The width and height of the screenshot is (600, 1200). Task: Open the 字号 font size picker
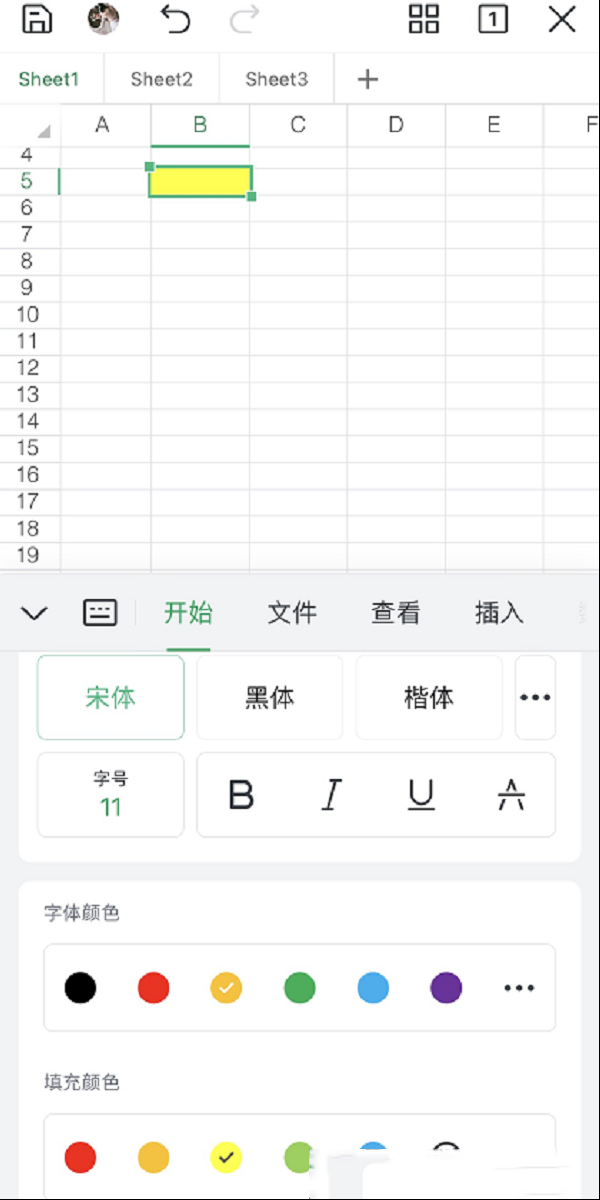coord(111,795)
